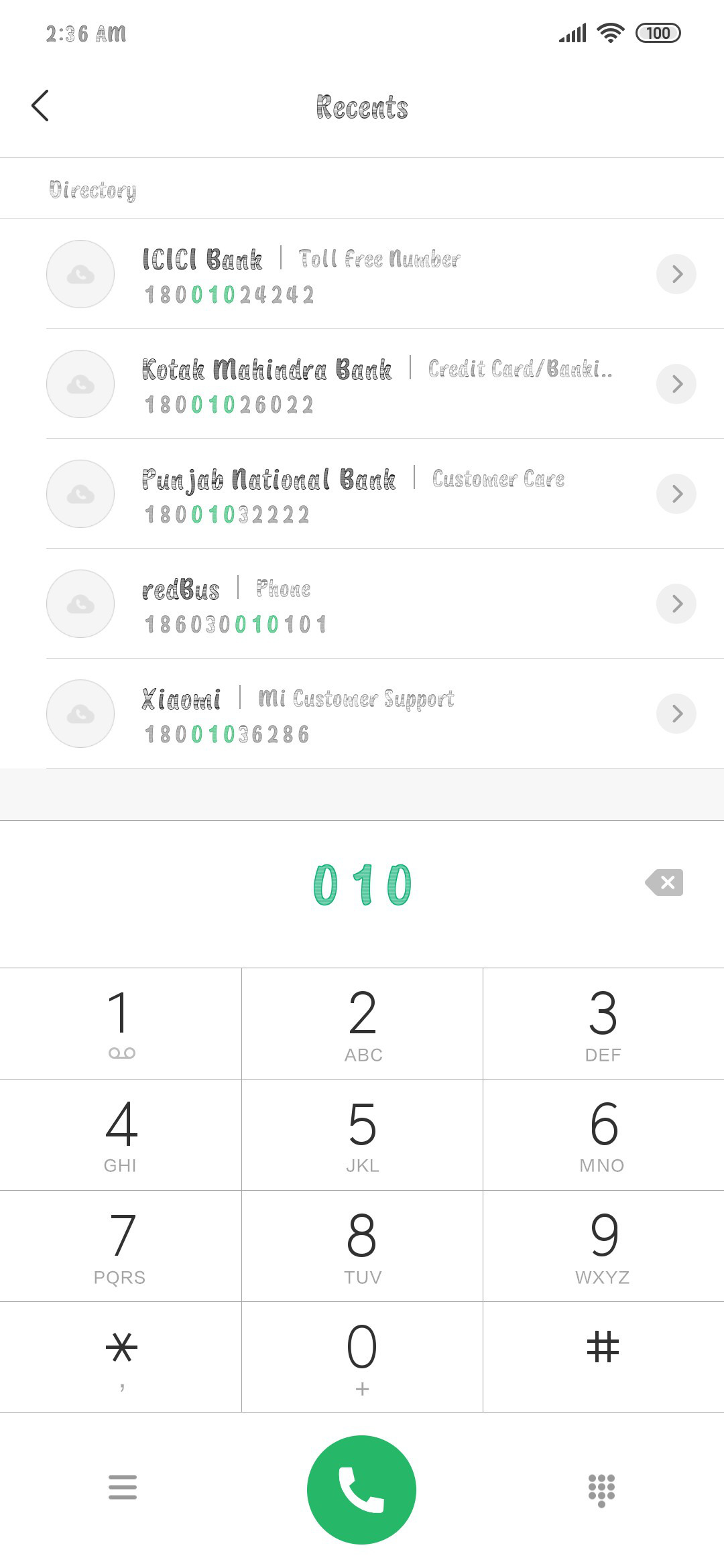Go back from Recents
Viewport: 724px width, 1568px height.
pos(40,106)
